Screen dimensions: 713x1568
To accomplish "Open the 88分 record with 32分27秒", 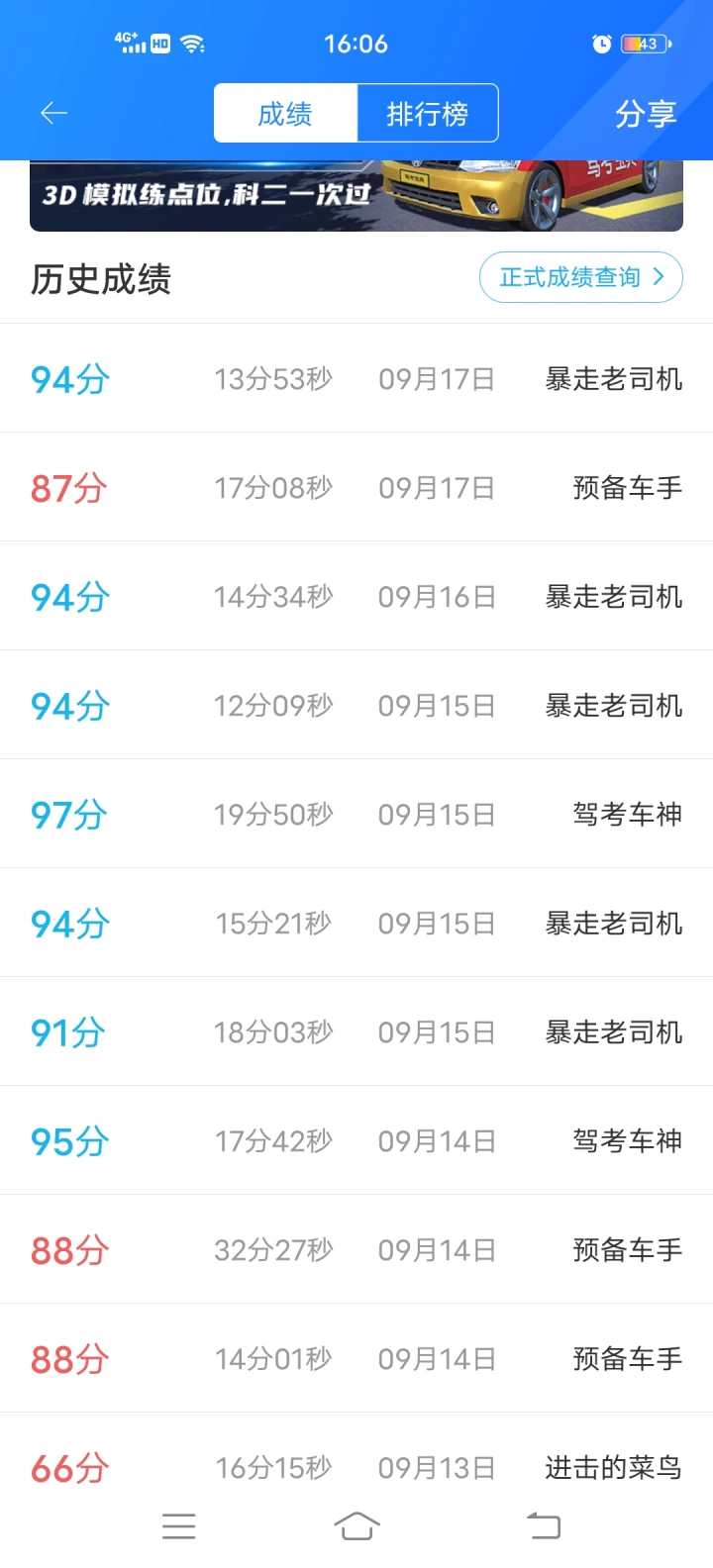I will 356,1249.
